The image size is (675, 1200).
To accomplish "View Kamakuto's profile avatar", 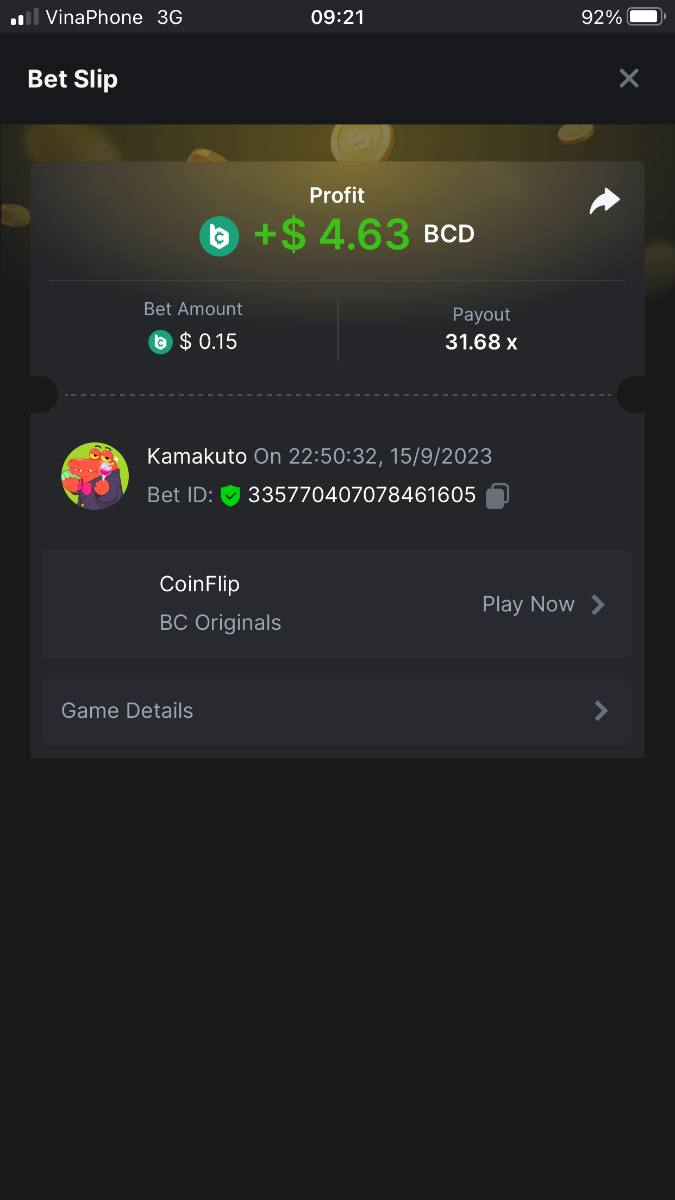I will point(95,476).
